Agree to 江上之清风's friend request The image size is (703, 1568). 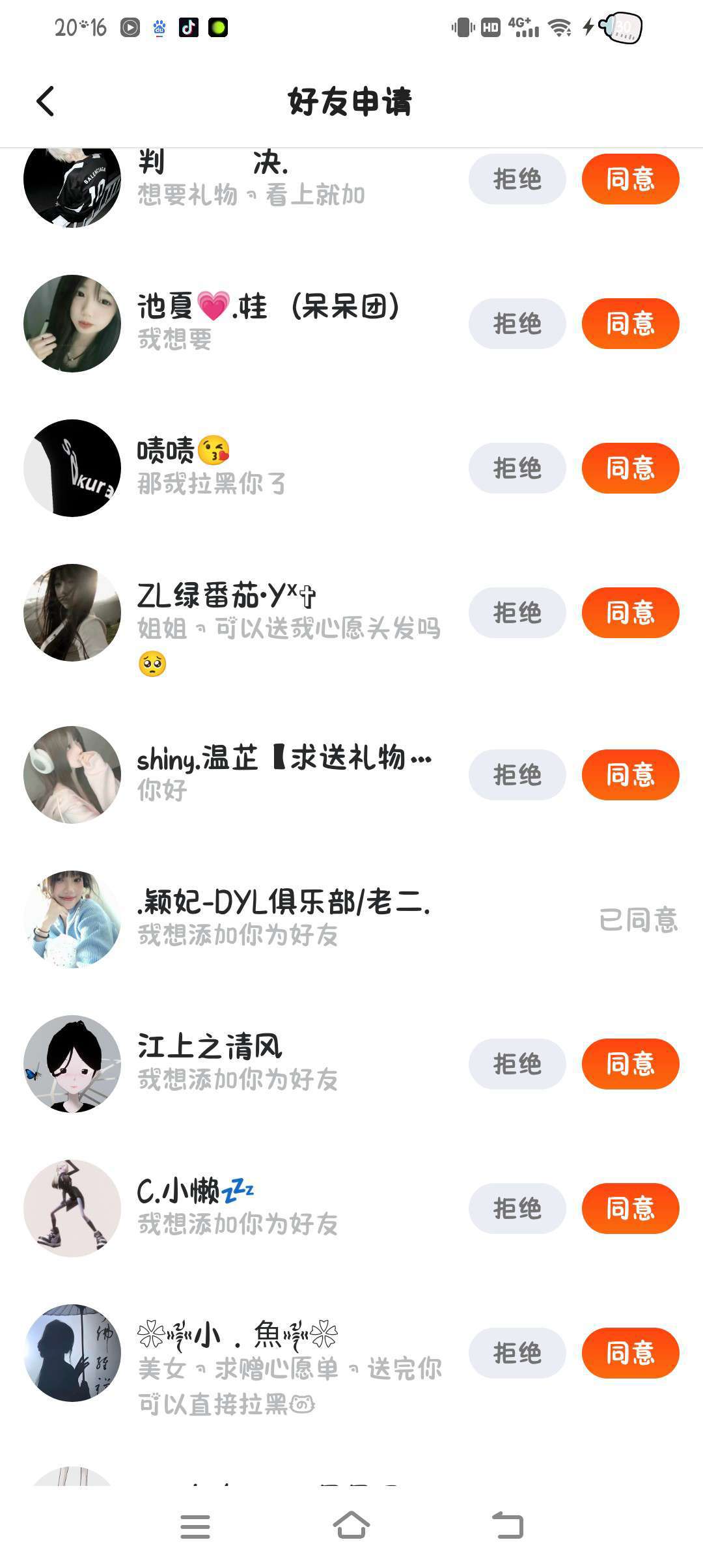pyautogui.click(x=629, y=1064)
